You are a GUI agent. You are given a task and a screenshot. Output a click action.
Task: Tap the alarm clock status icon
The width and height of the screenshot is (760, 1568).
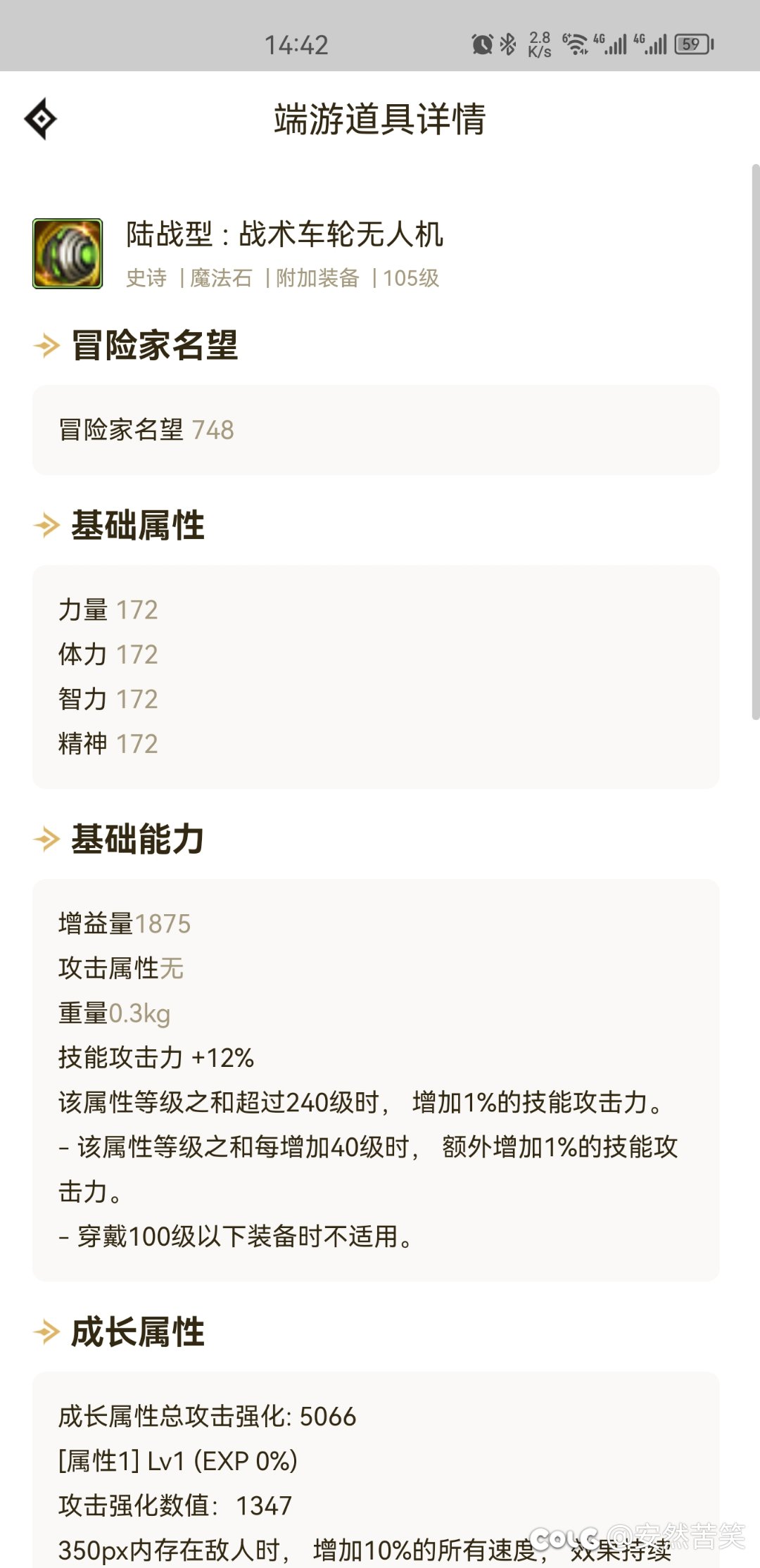pos(481,44)
